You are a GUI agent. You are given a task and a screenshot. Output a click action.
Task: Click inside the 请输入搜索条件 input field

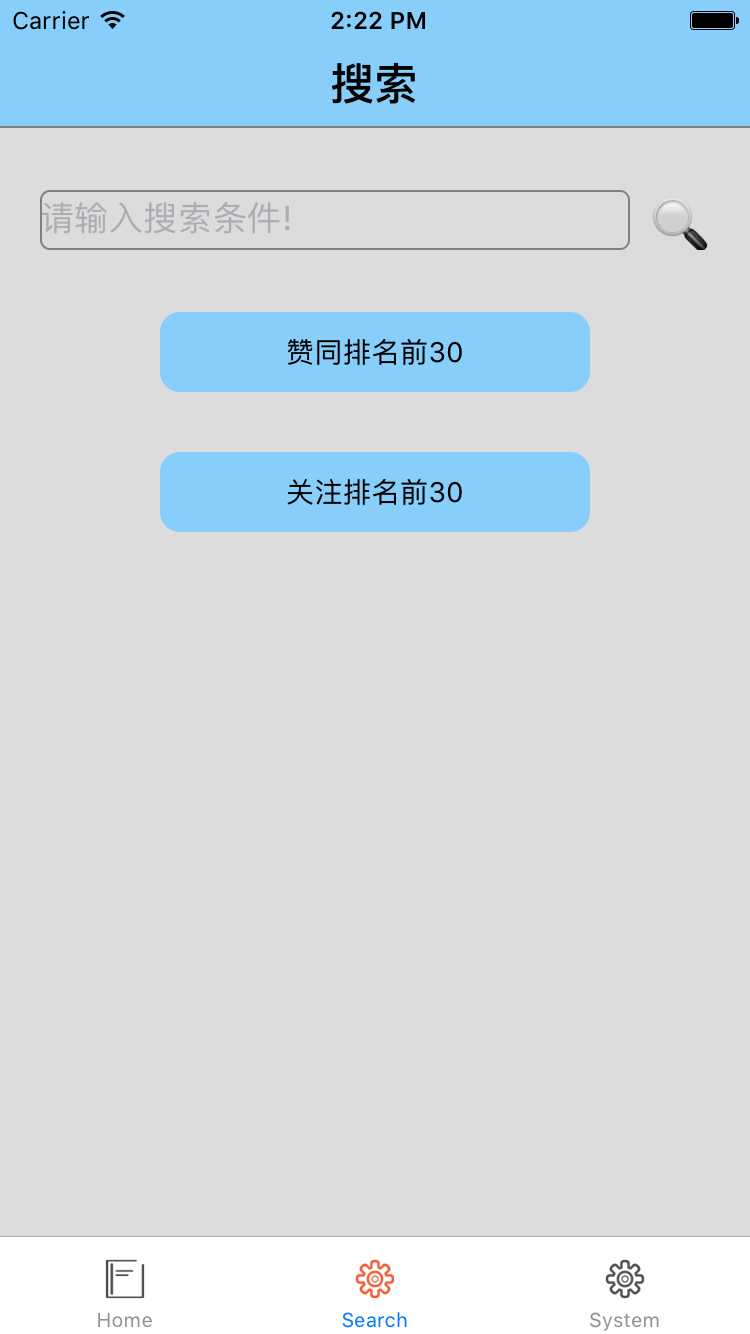334,220
